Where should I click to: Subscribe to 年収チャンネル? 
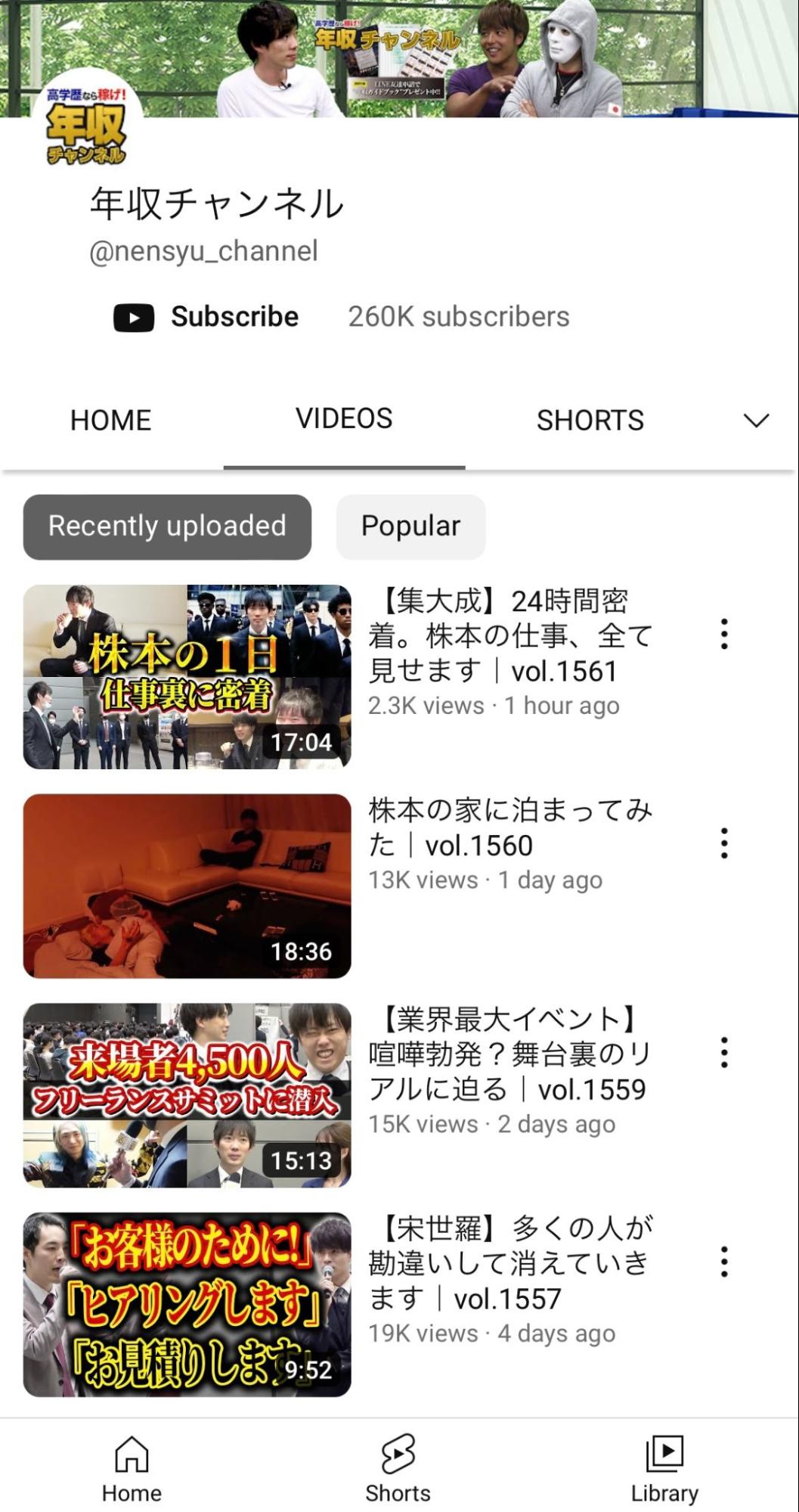tap(206, 317)
